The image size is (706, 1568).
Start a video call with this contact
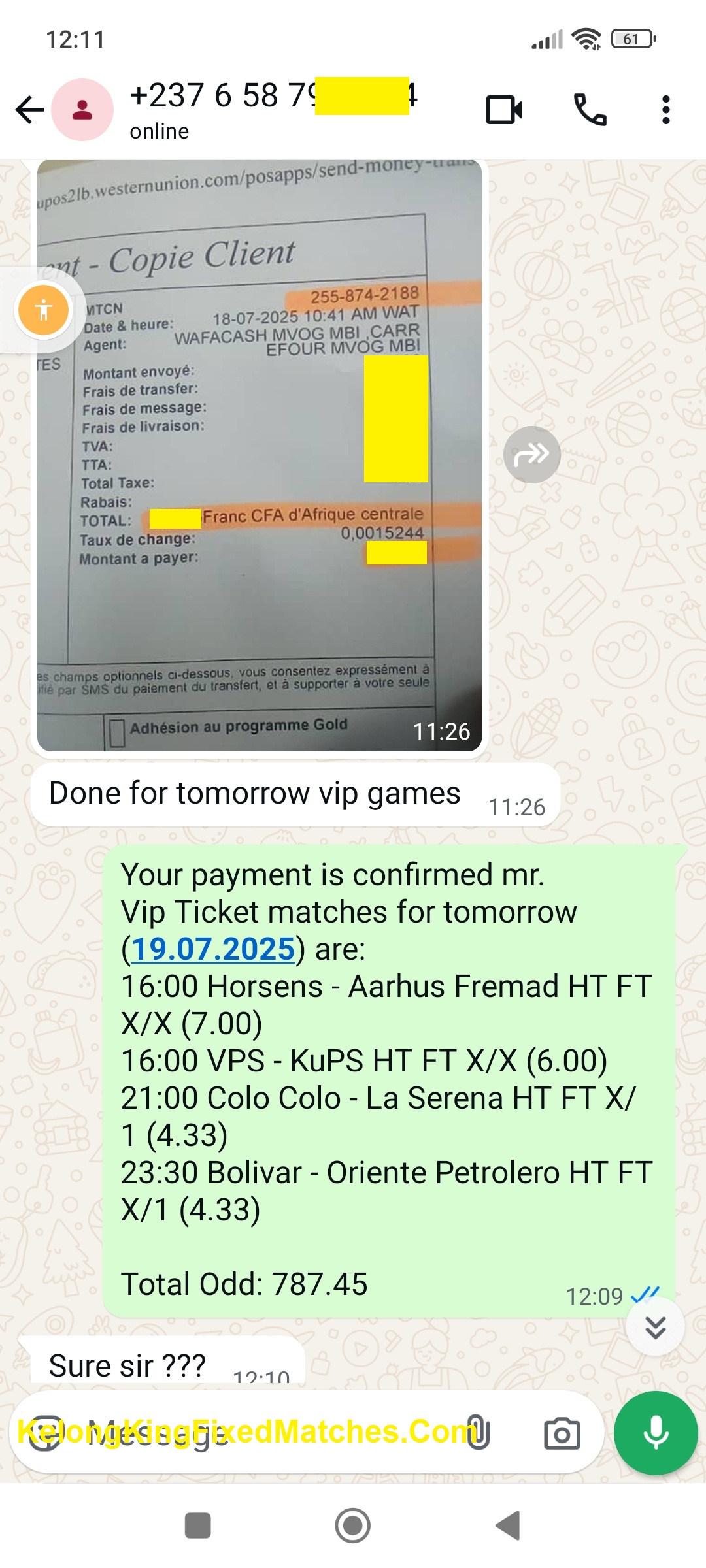504,110
